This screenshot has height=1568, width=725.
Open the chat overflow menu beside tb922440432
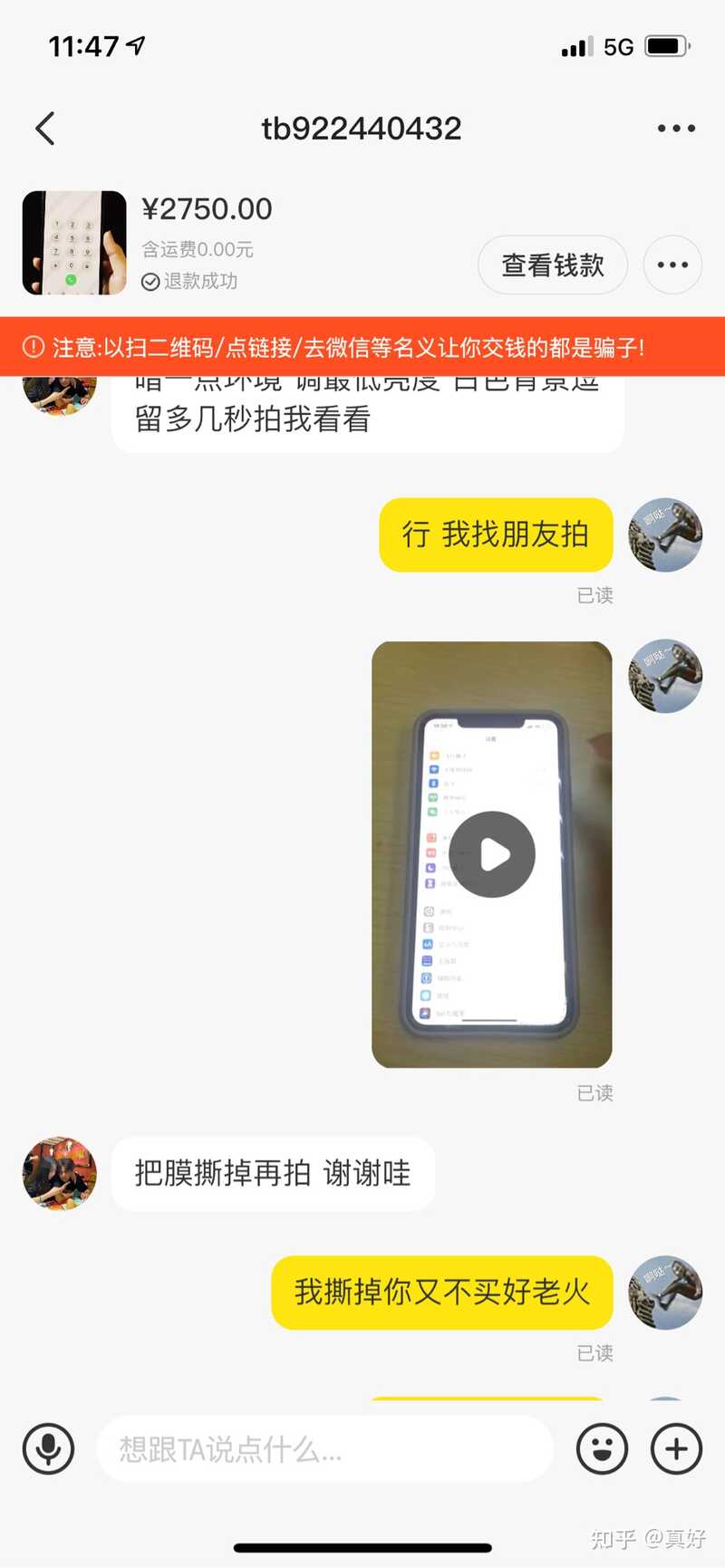tap(676, 129)
